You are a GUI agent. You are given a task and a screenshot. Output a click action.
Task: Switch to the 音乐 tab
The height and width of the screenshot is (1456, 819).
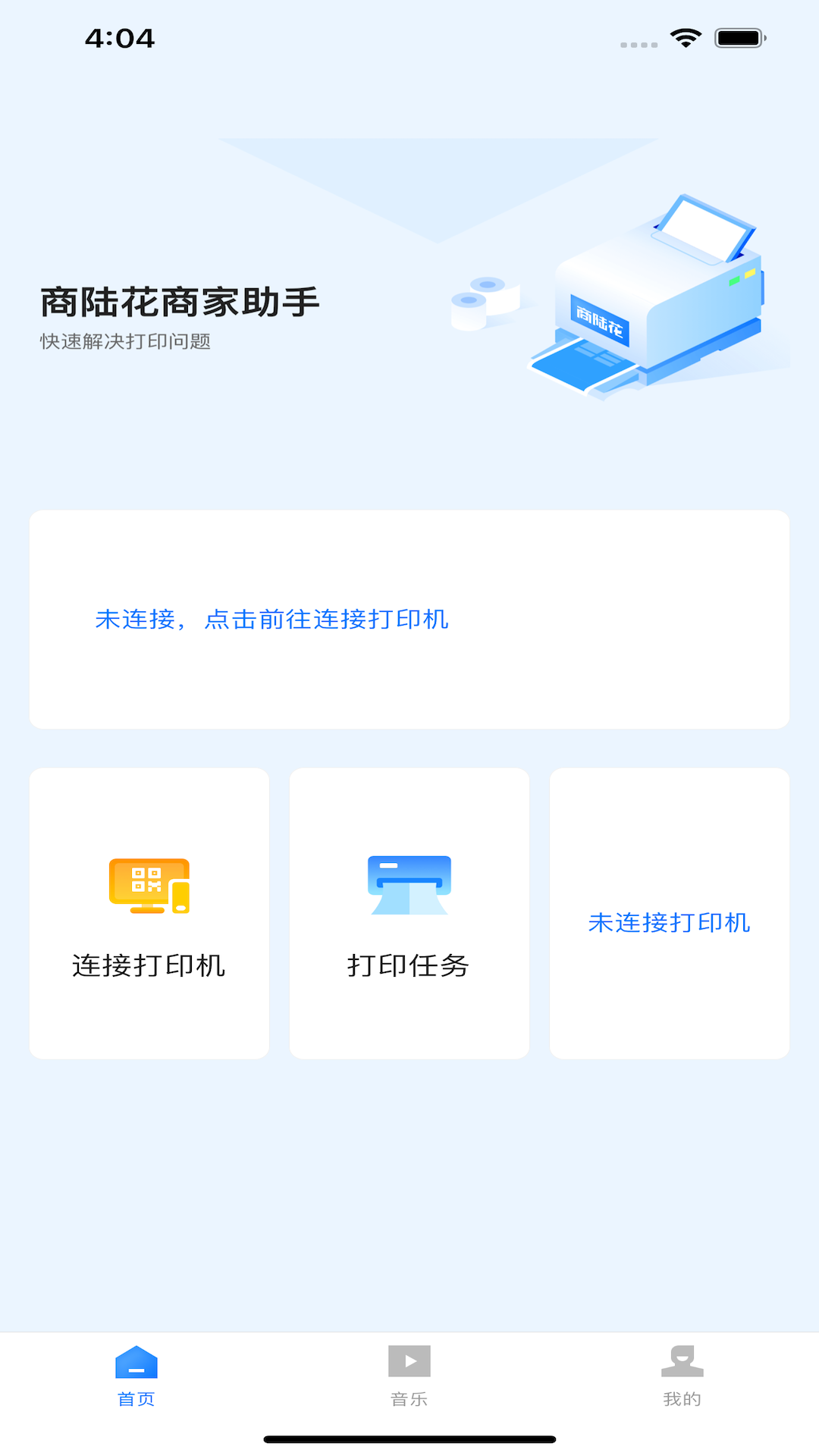(x=409, y=1380)
